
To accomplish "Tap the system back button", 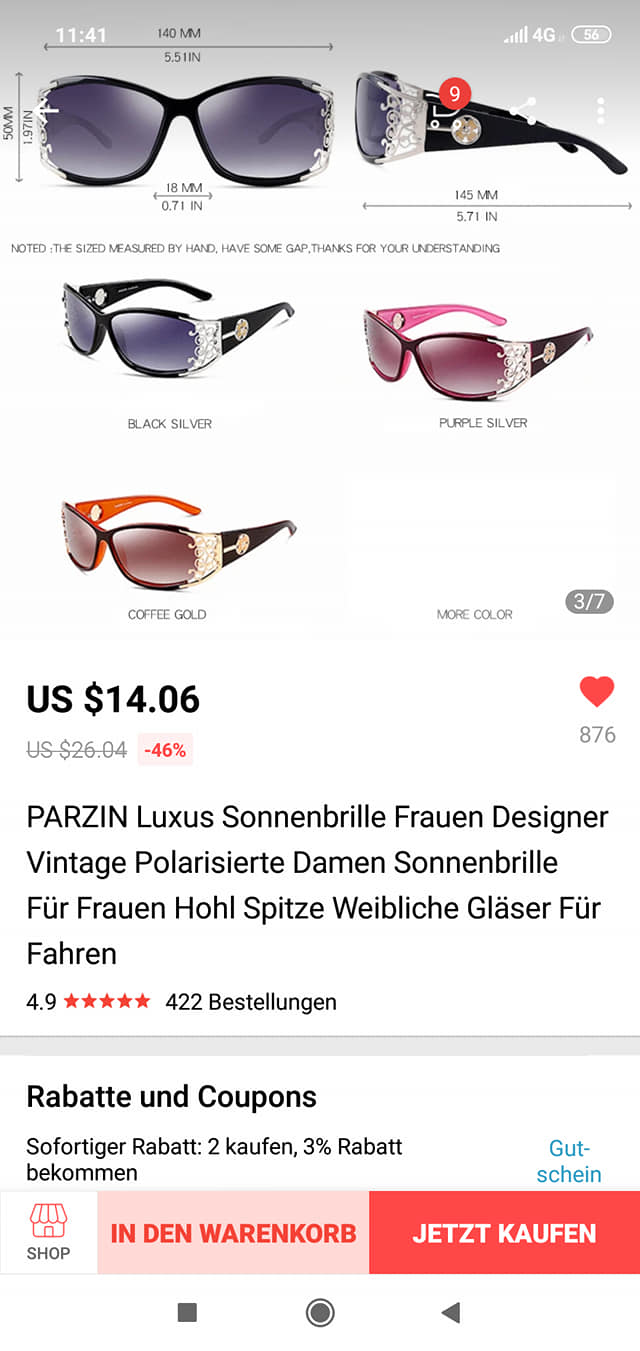I will (451, 1313).
